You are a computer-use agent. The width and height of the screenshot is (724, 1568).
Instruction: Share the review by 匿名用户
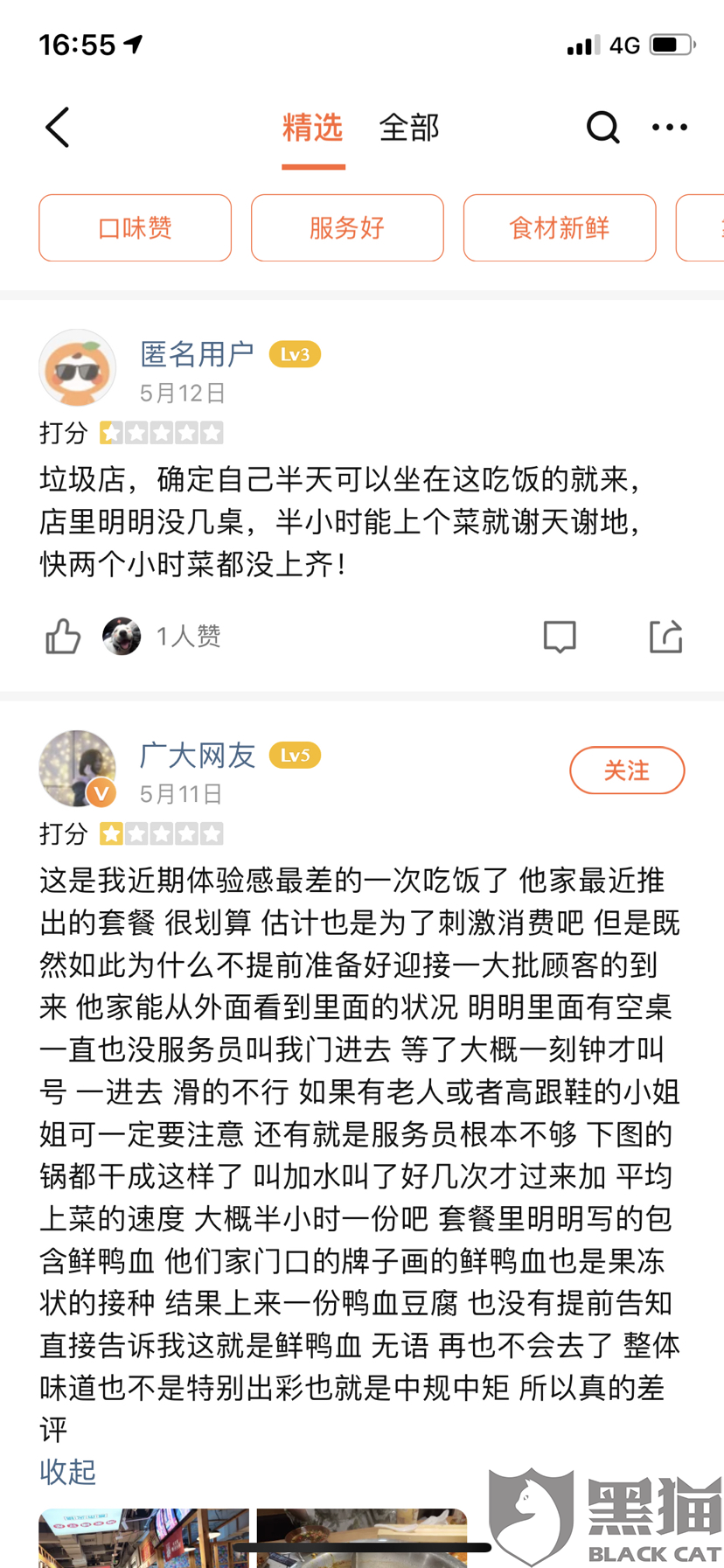(666, 636)
